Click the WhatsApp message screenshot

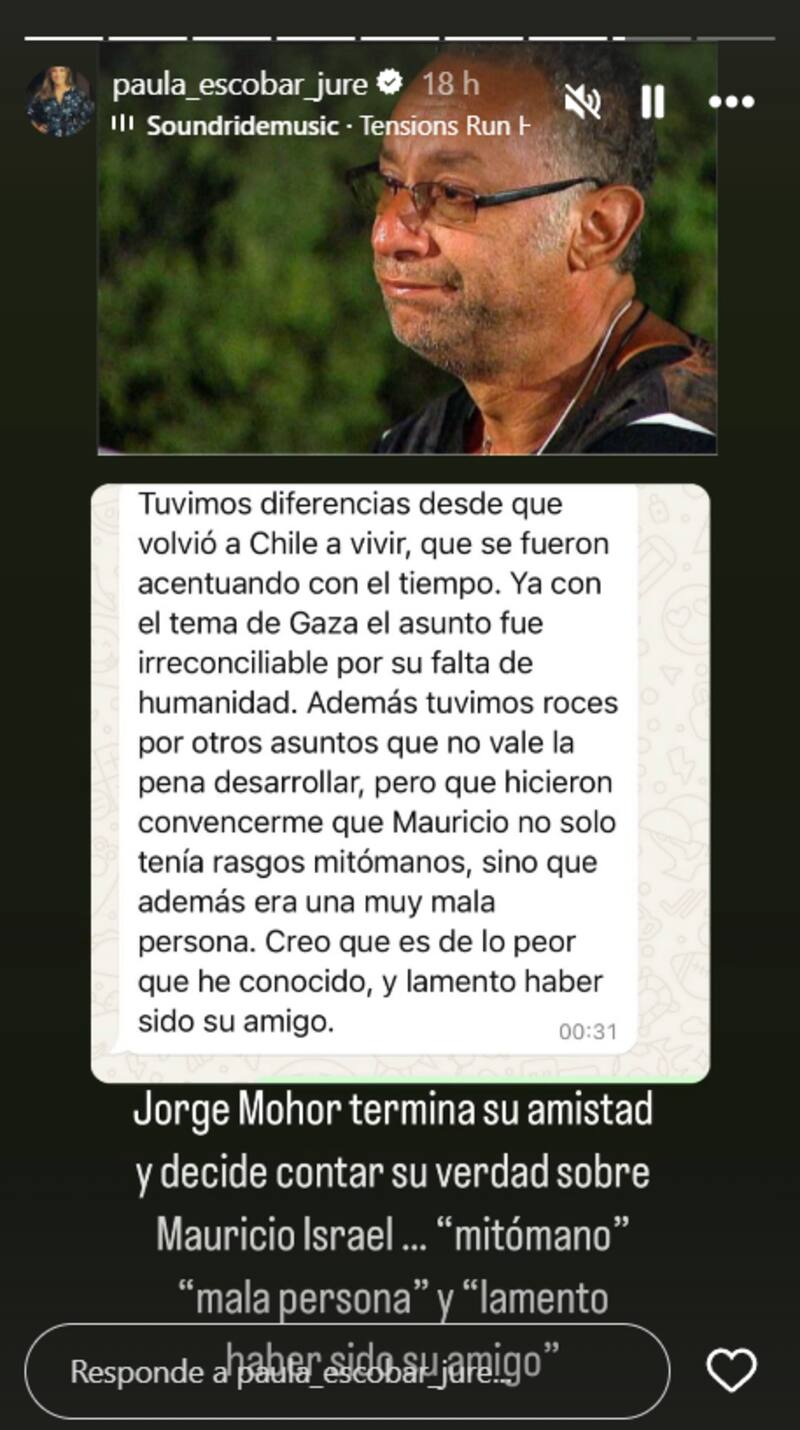click(x=400, y=780)
